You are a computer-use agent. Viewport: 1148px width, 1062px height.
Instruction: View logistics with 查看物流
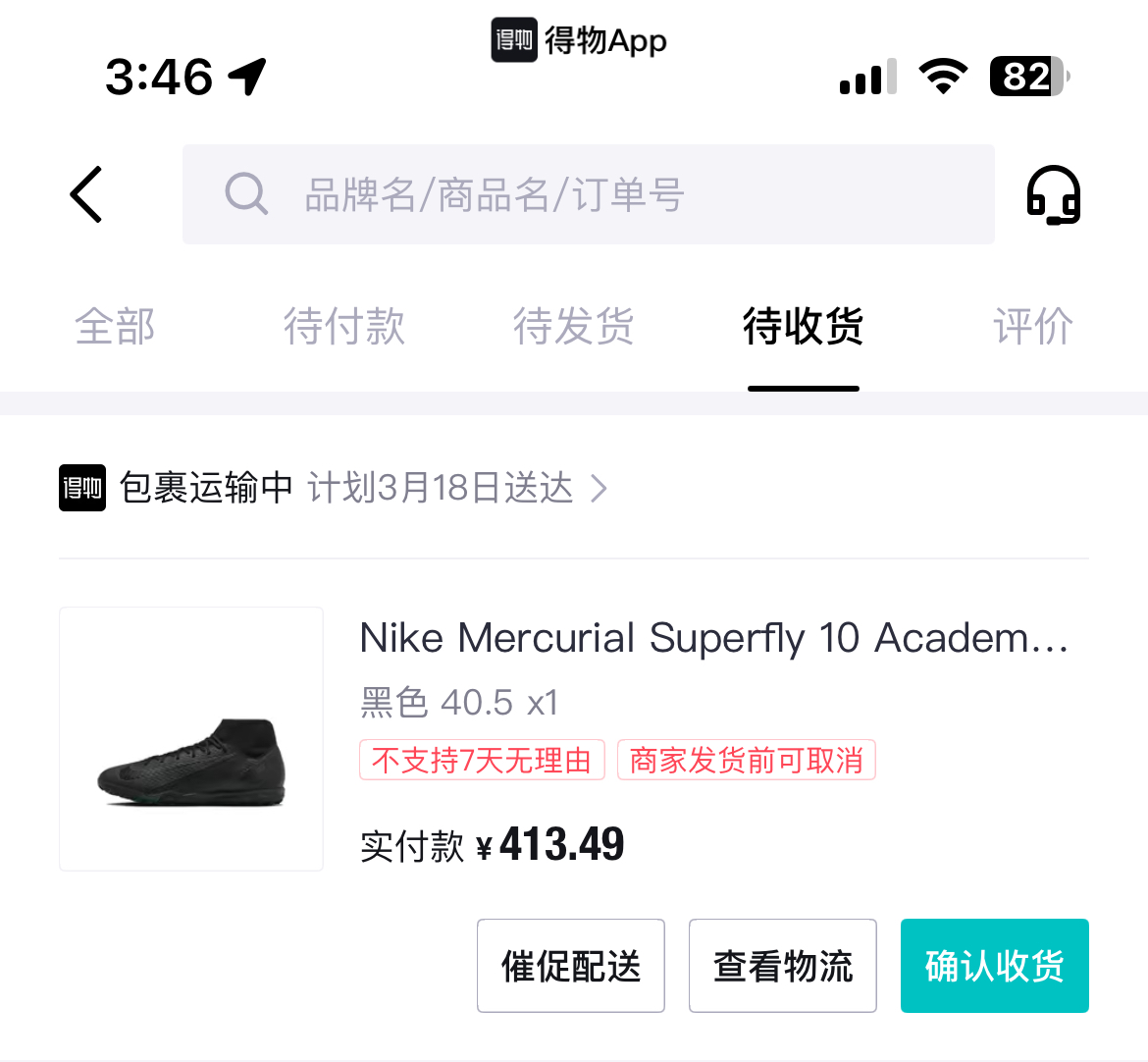[x=783, y=966]
